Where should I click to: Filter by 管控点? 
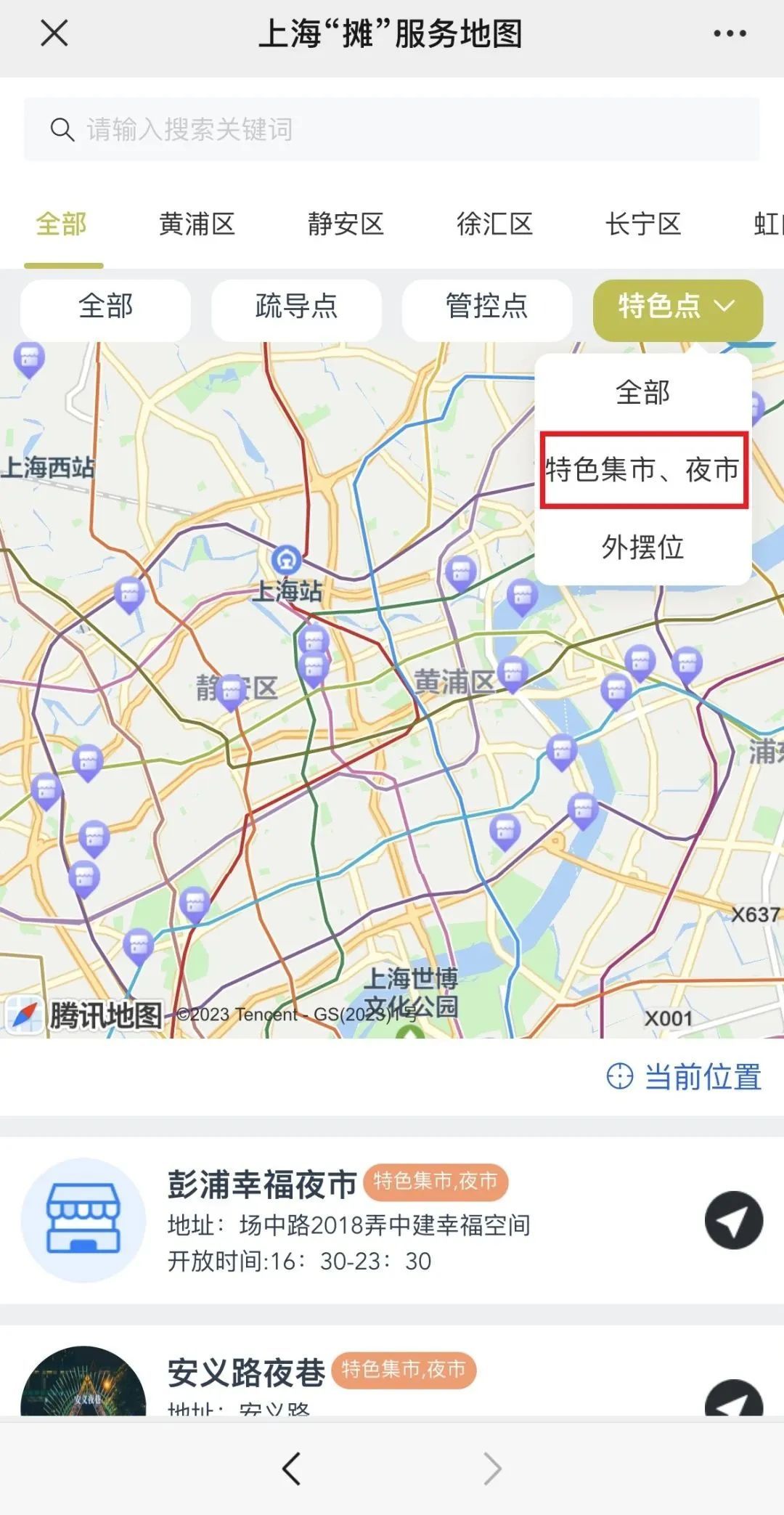tap(487, 306)
